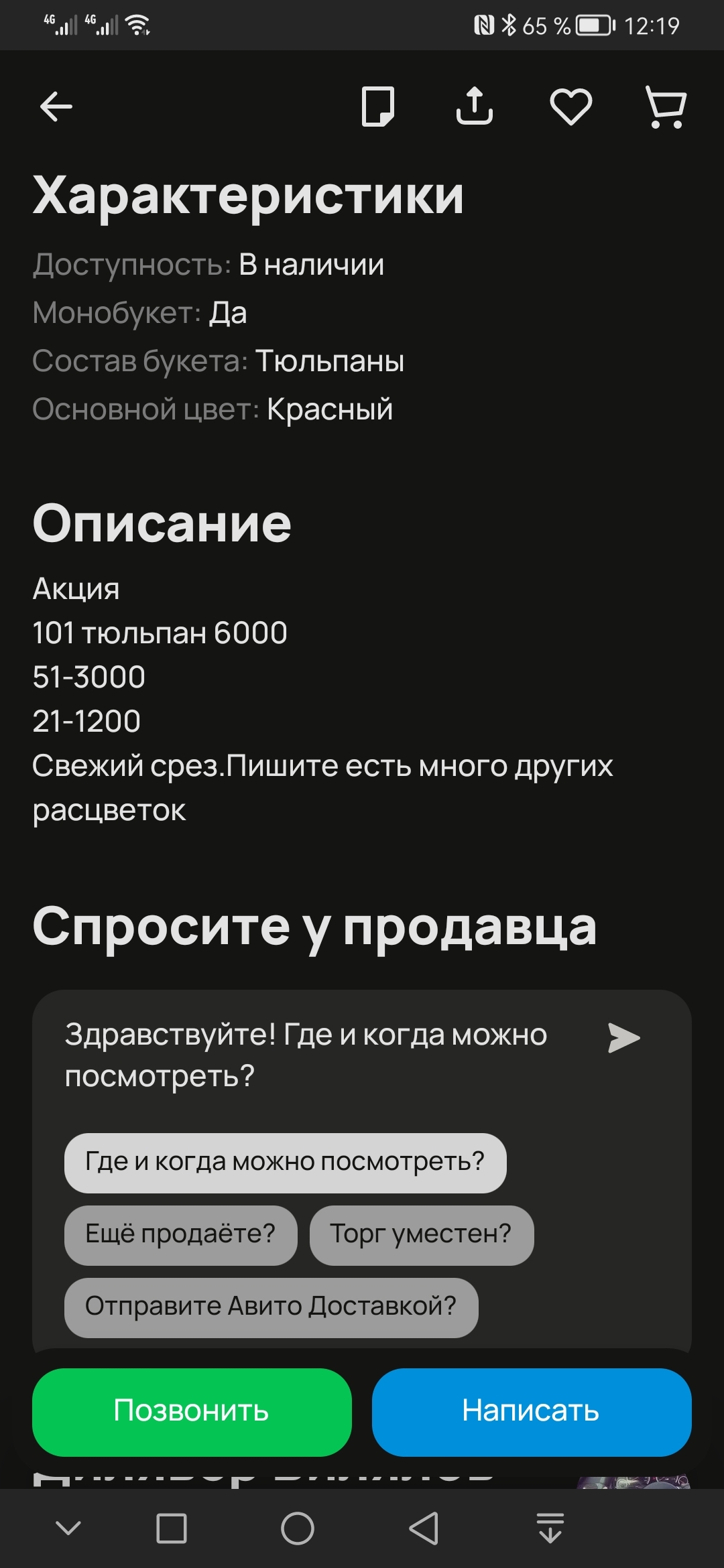Open recent apps via square button

[x=172, y=1528]
